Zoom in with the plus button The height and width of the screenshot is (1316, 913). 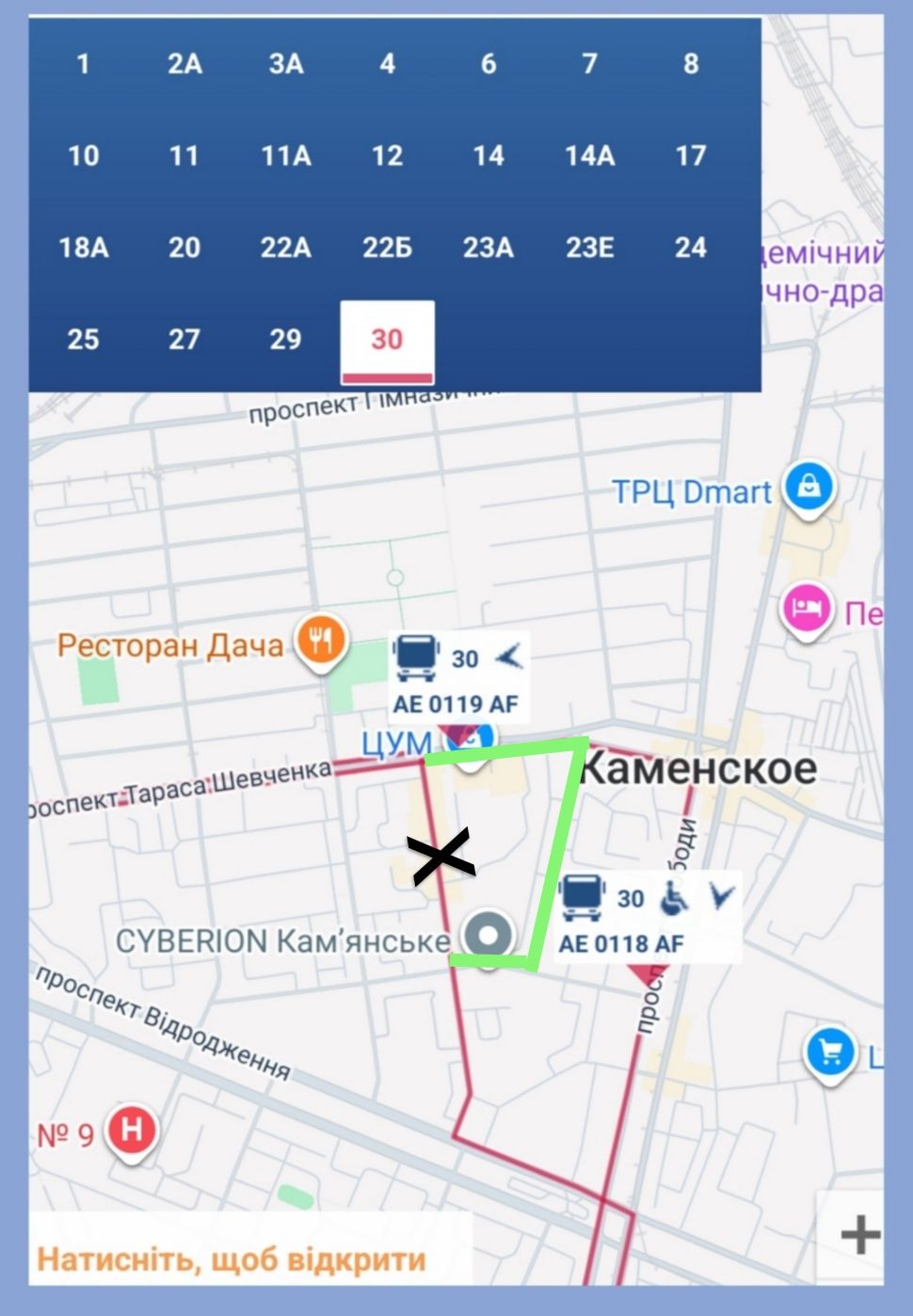tap(857, 1235)
